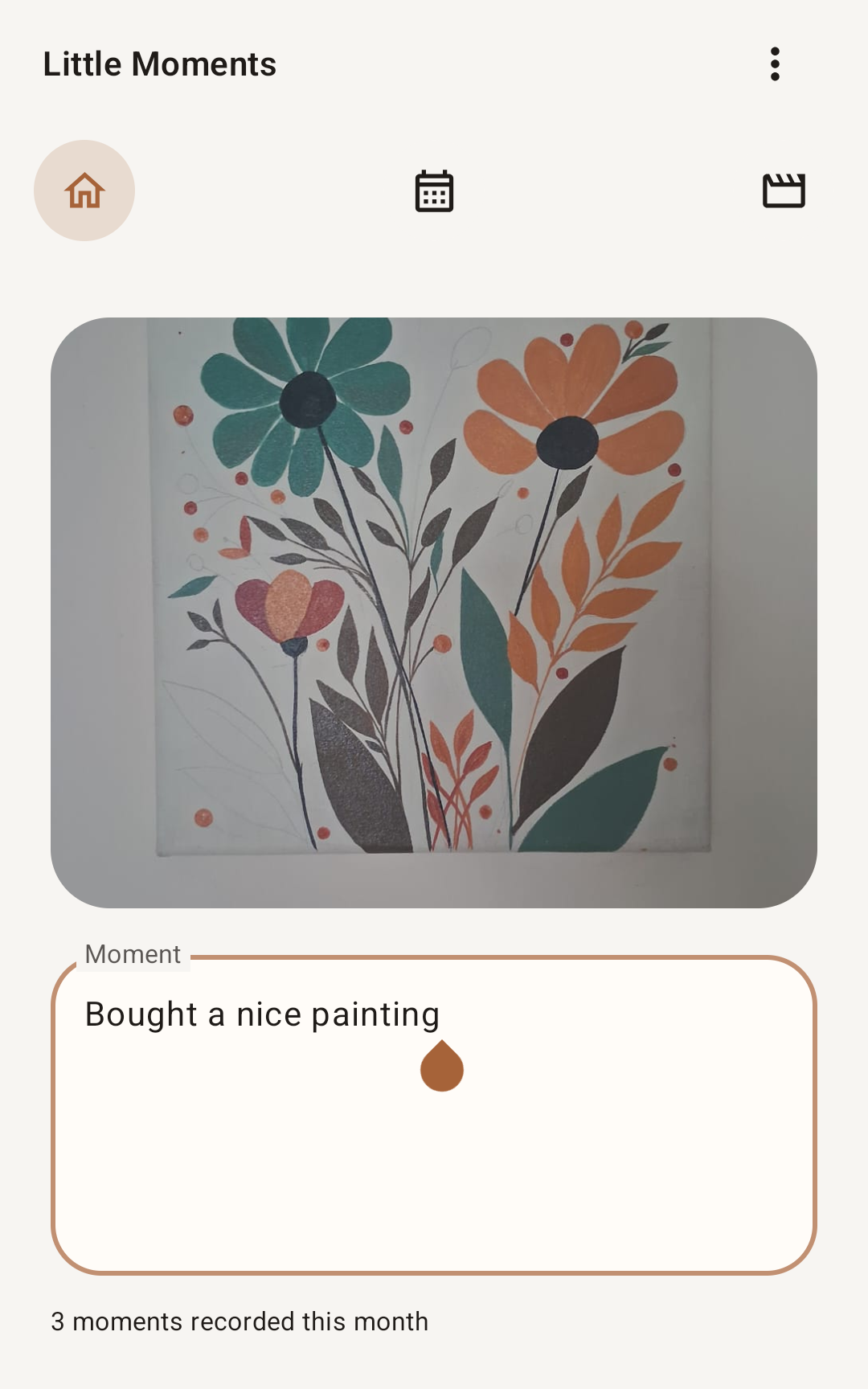Edit the Moment text field
The image size is (868, 1389).
(x=434, y=1141)
